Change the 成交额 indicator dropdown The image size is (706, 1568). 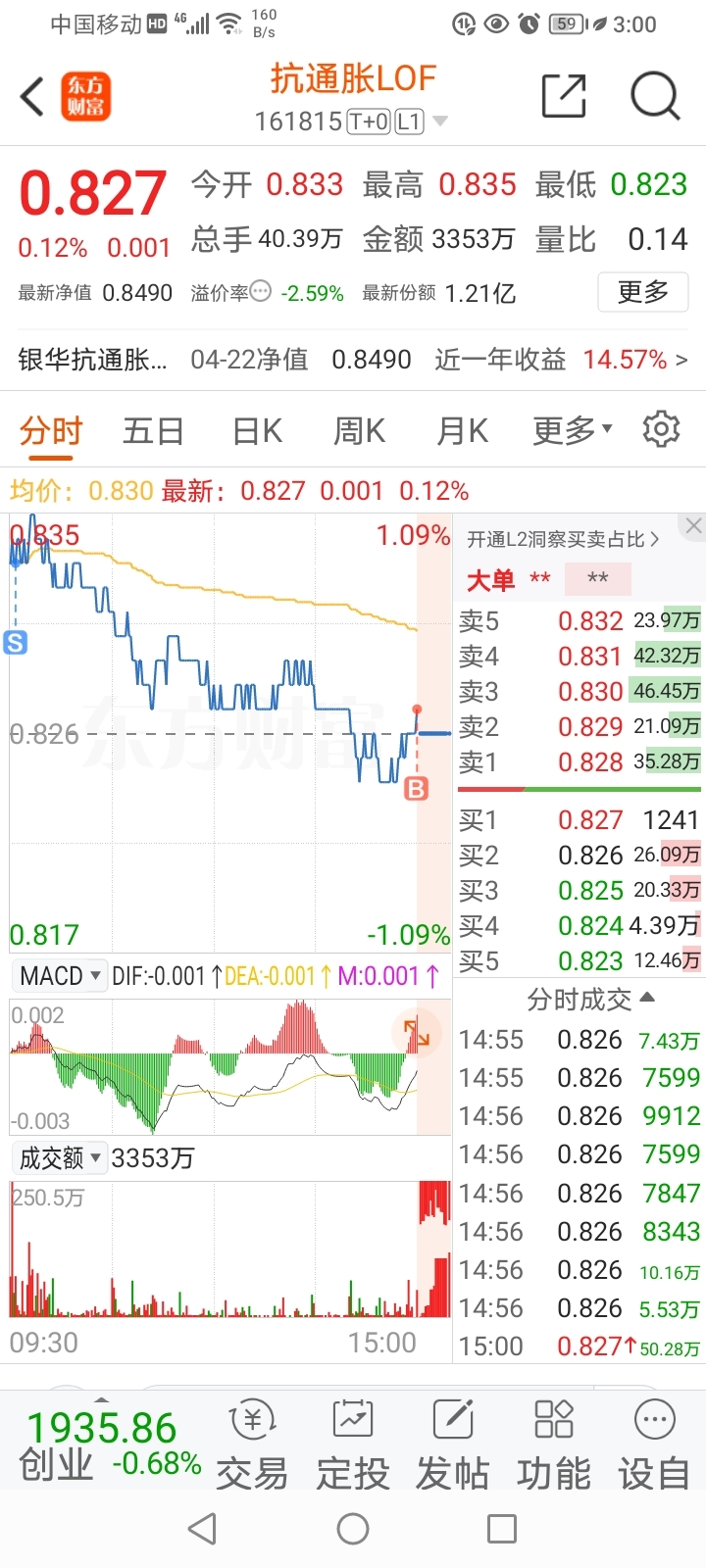[60, 1158]
